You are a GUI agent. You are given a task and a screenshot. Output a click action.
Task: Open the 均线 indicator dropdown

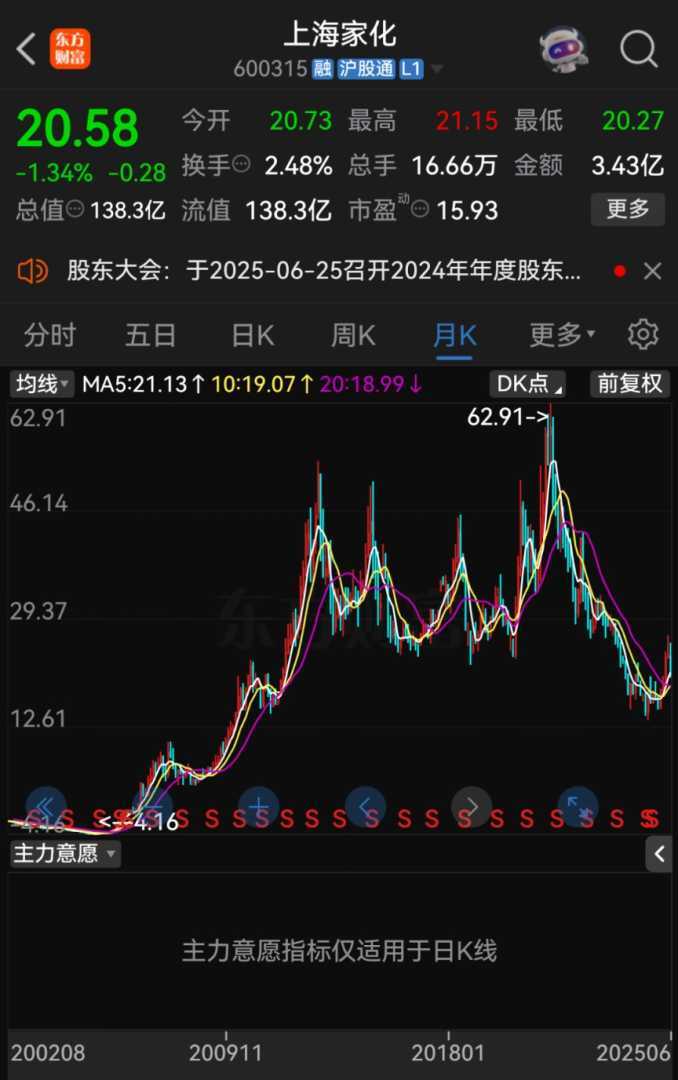42,384
